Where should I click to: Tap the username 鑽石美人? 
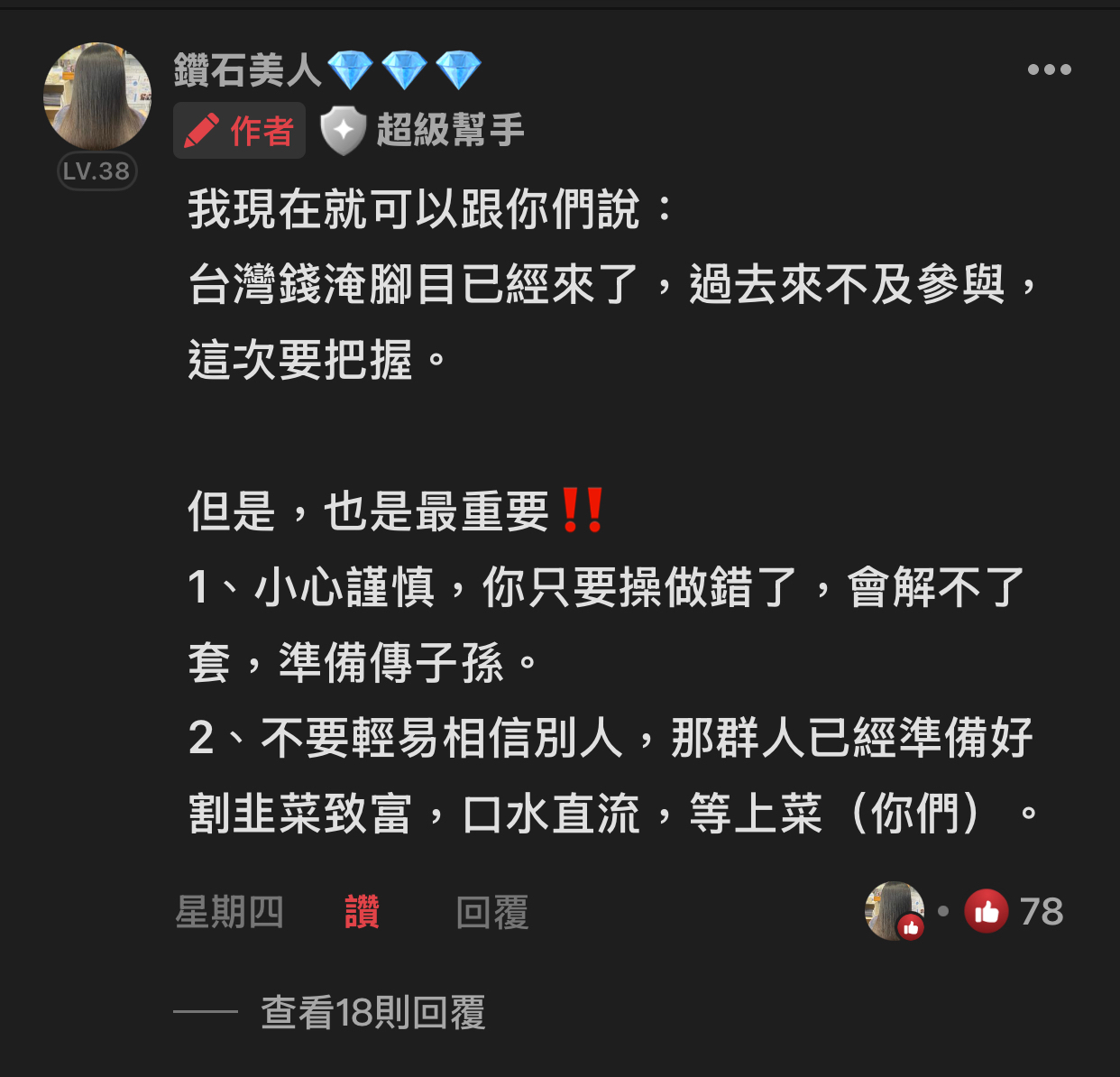[247, 69]
